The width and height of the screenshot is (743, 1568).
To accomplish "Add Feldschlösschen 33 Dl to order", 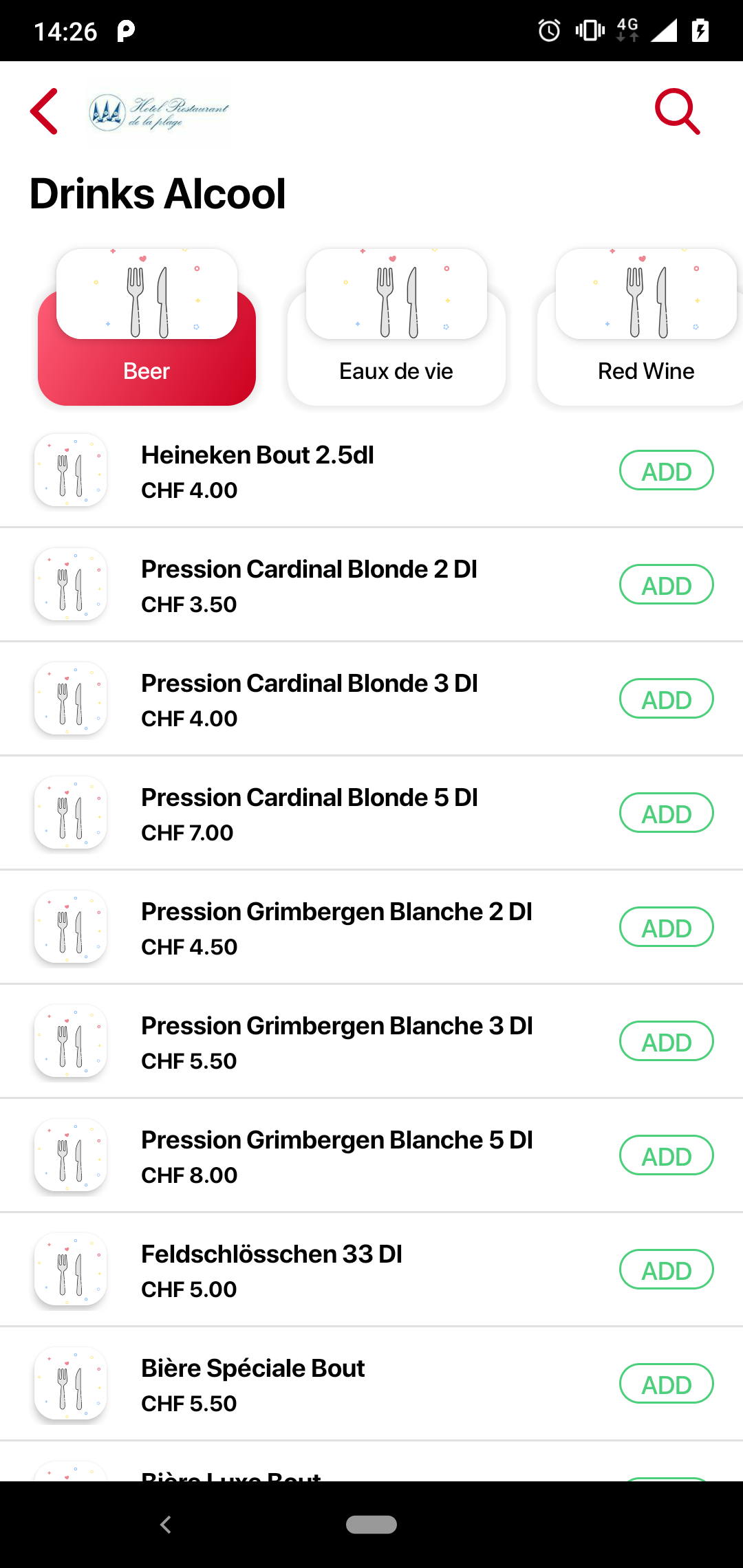I will pyautogui.click(x=666, y=1270).
